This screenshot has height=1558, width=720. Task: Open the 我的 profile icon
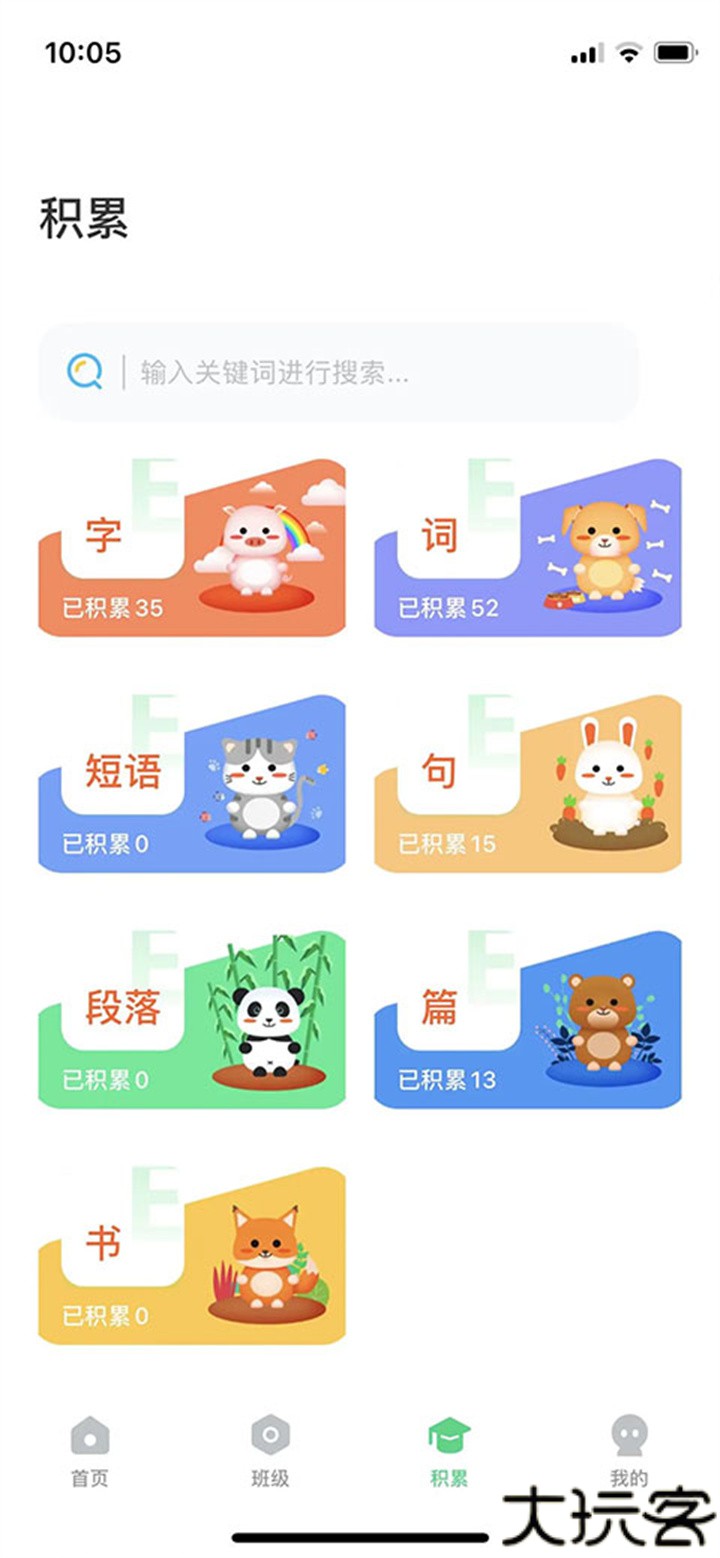tap(628, 1433)
